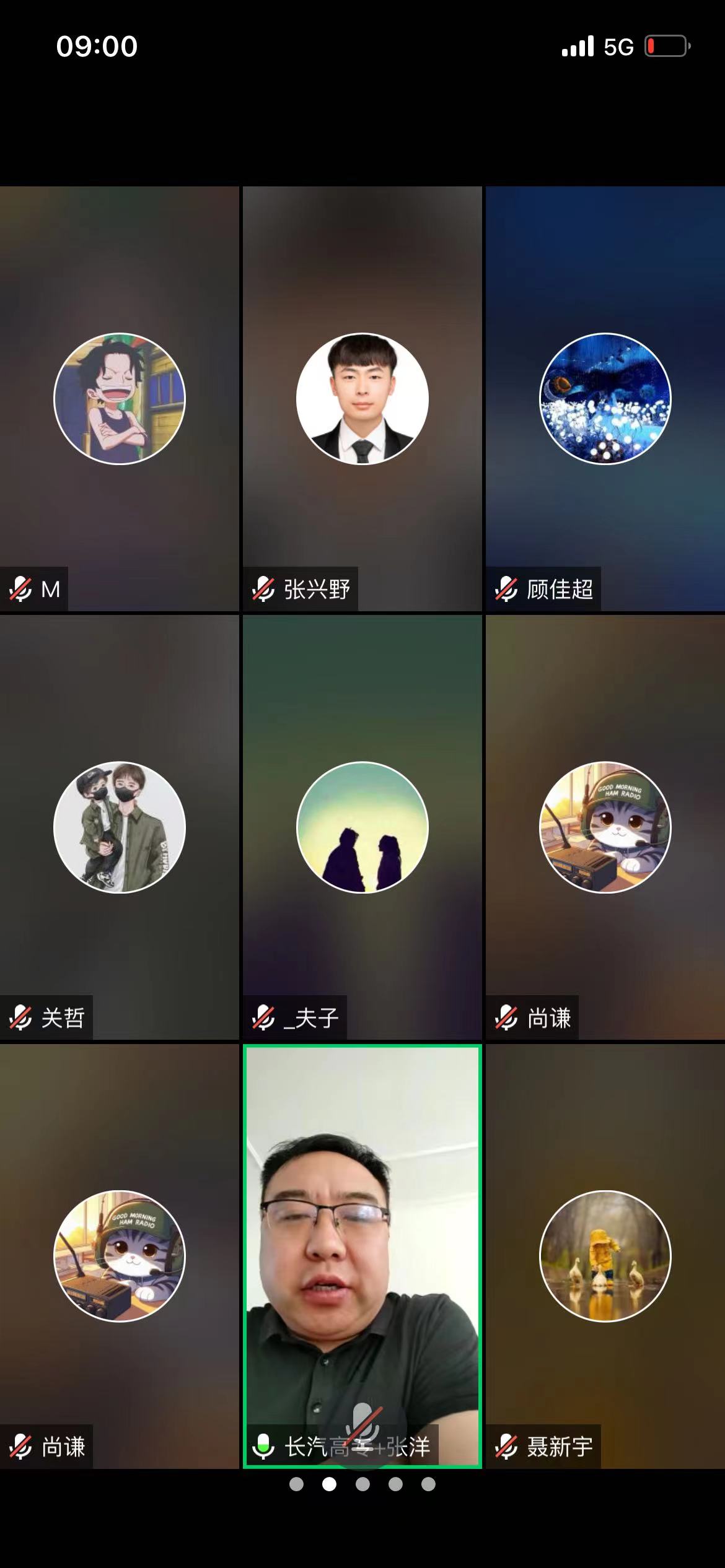Viewport: 725px width, 1568px height.
Task: Select the 聂新宇 participant tile
Action: 605,1257
